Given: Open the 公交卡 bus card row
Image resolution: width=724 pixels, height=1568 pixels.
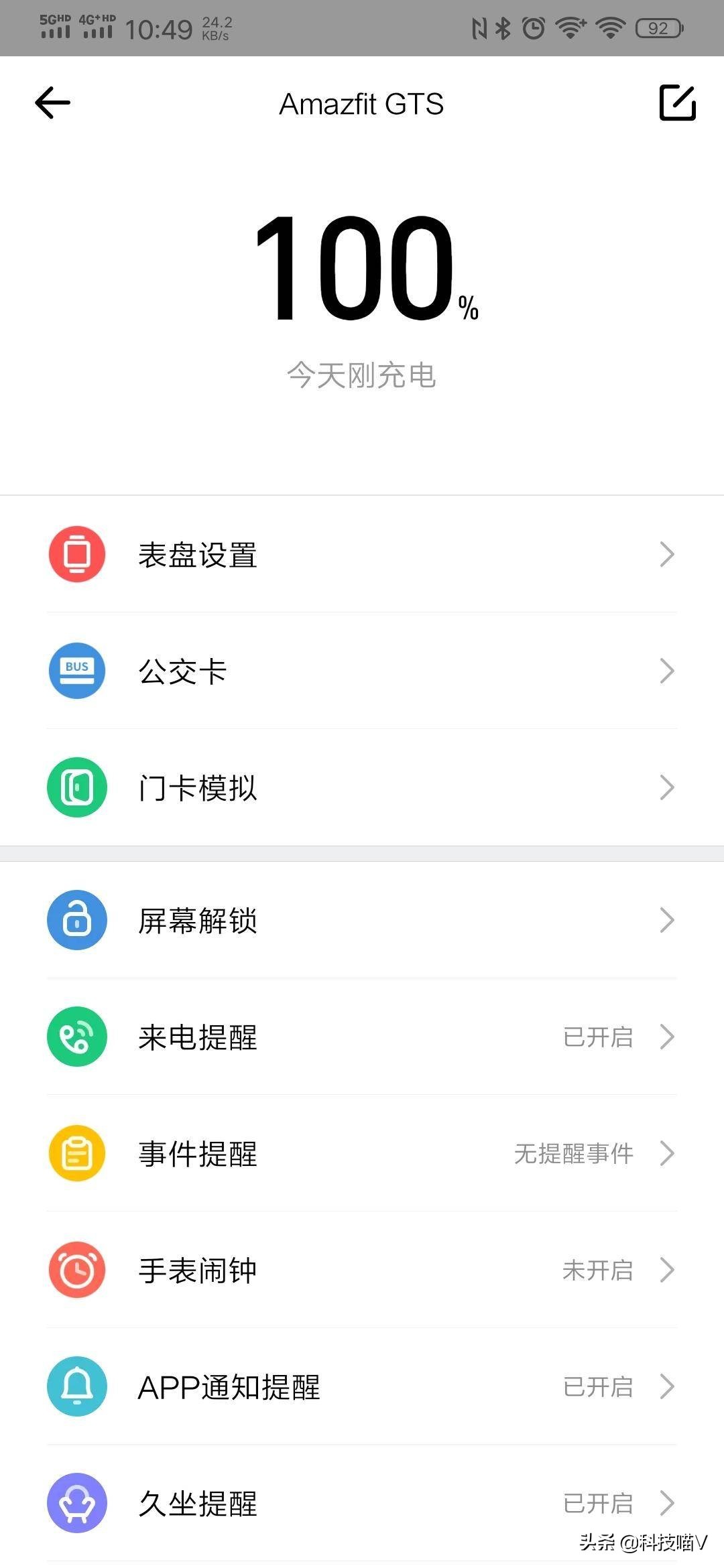Looking at the screenshot, I should [x=362, y=671].
